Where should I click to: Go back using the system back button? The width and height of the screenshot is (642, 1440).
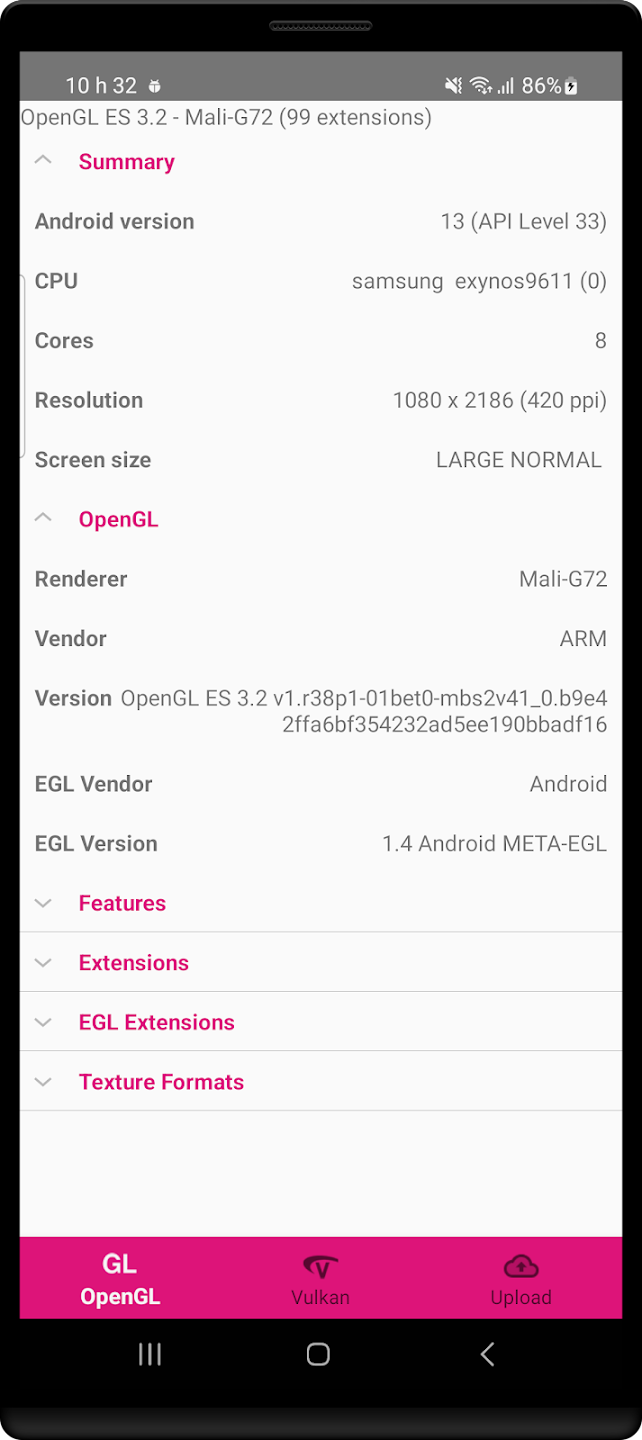[x=487, y=1354]
